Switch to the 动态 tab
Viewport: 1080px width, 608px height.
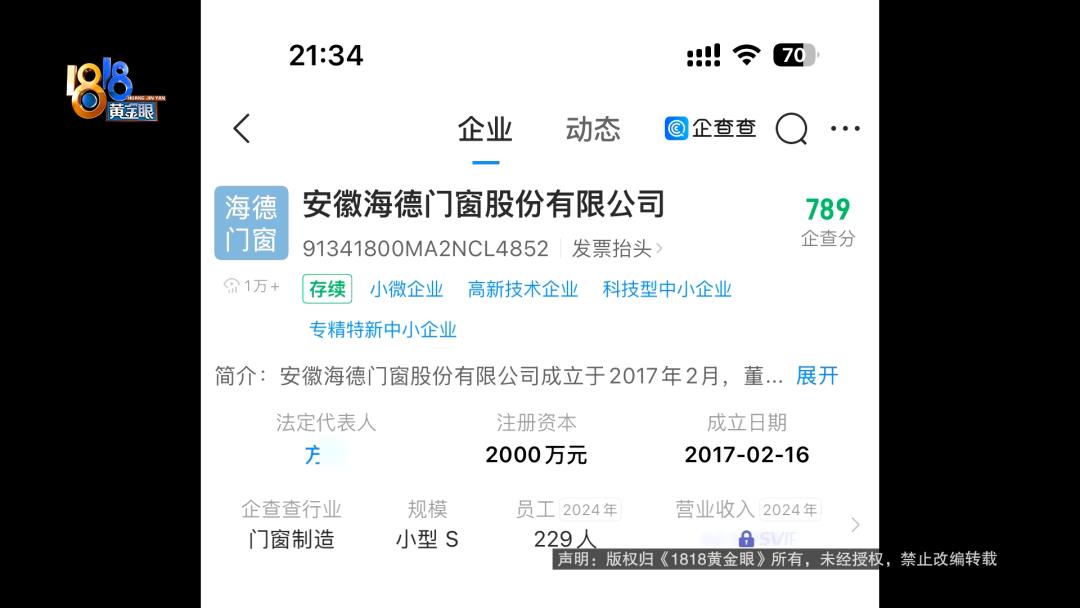click(592, 129)
